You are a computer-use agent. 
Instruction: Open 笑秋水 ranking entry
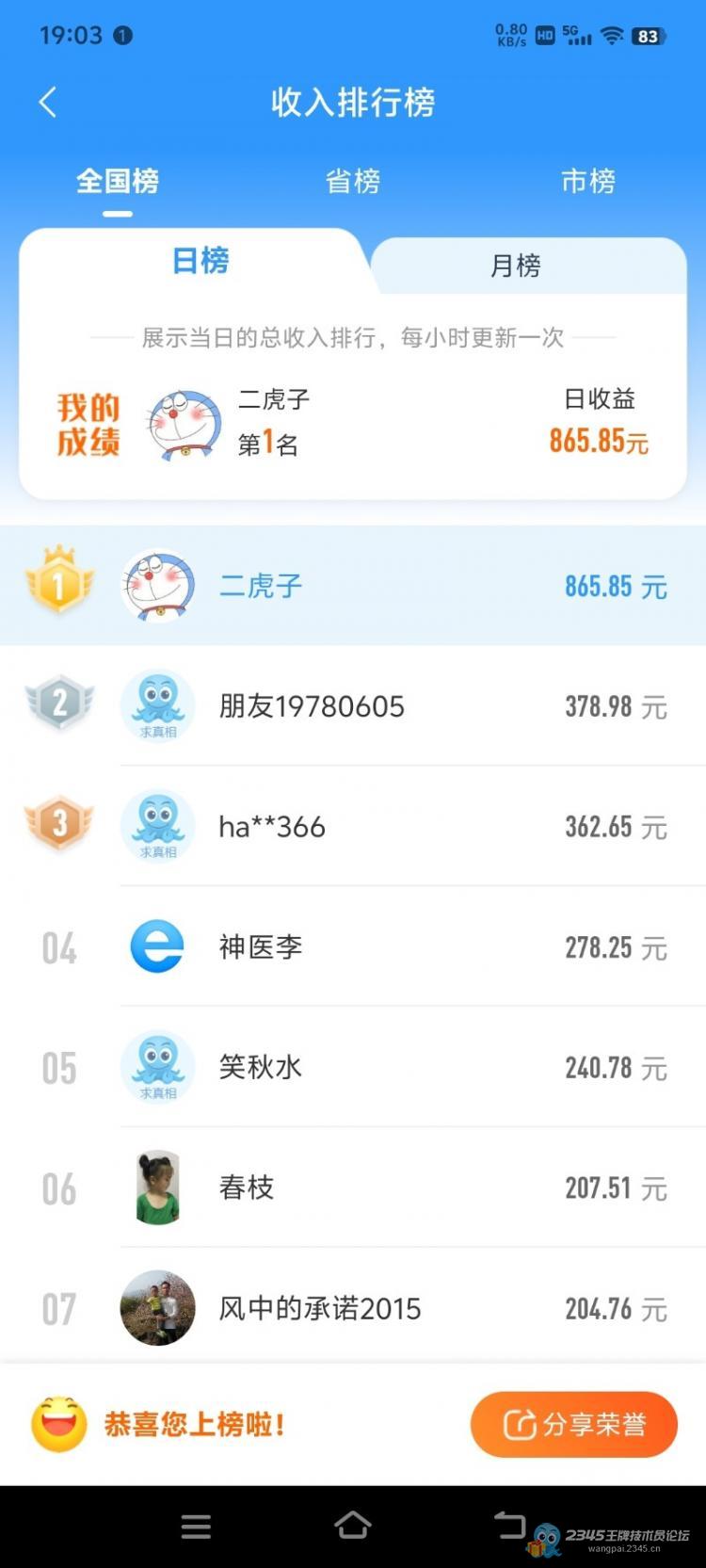353,1067
